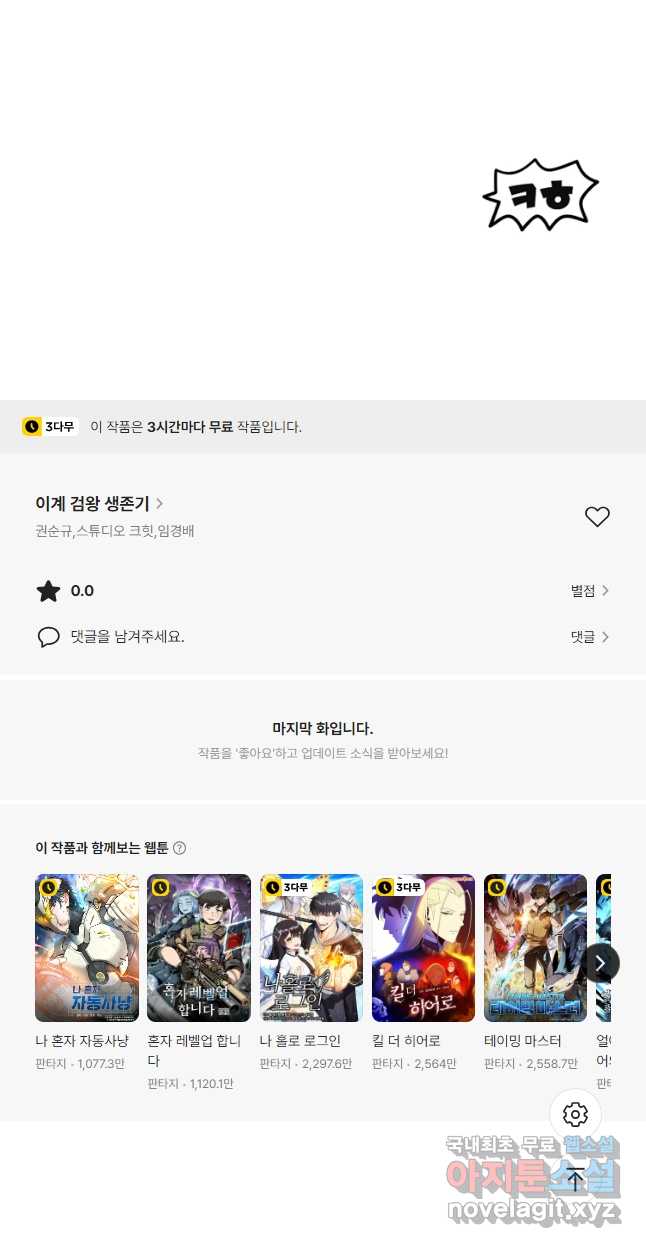This screenshot has width=646, height=1248.
Task: Open the 이계 검왕 생존기 title page
Action: tap(99, 503)
